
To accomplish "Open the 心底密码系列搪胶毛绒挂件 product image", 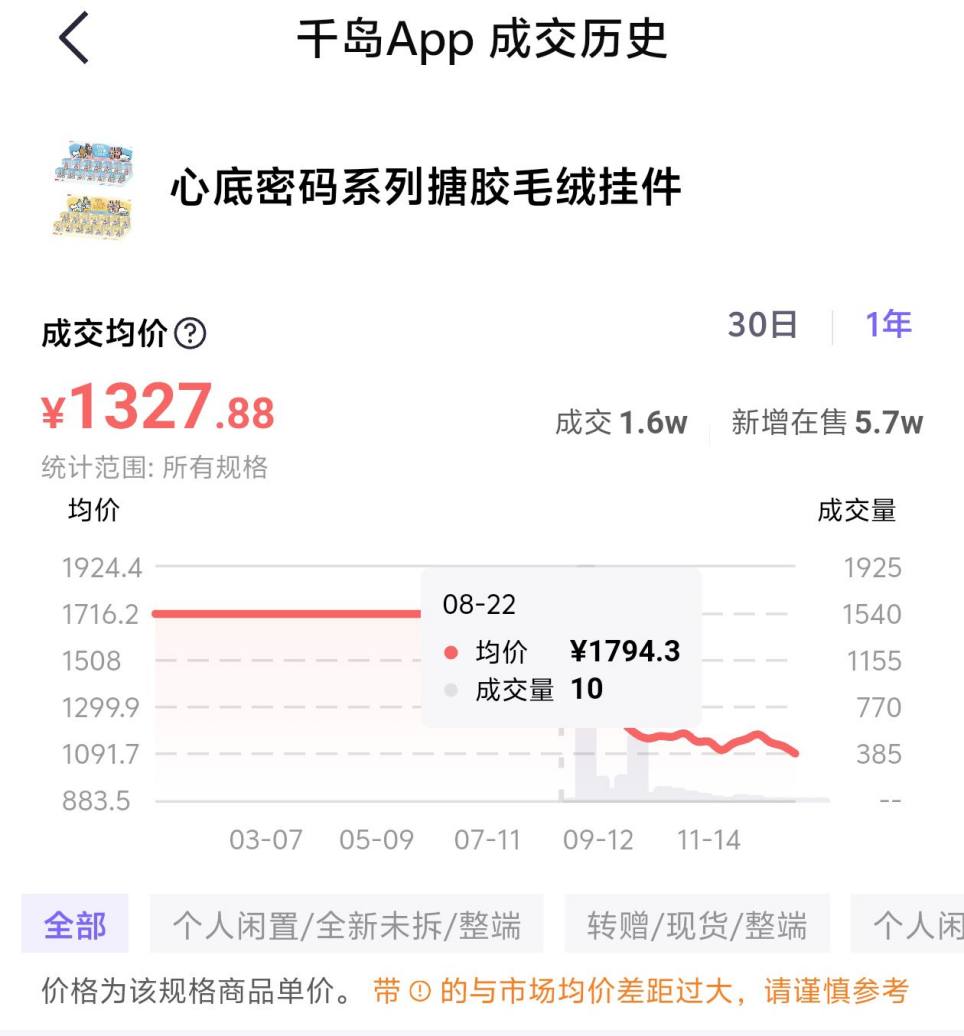I will coord(92,189).
